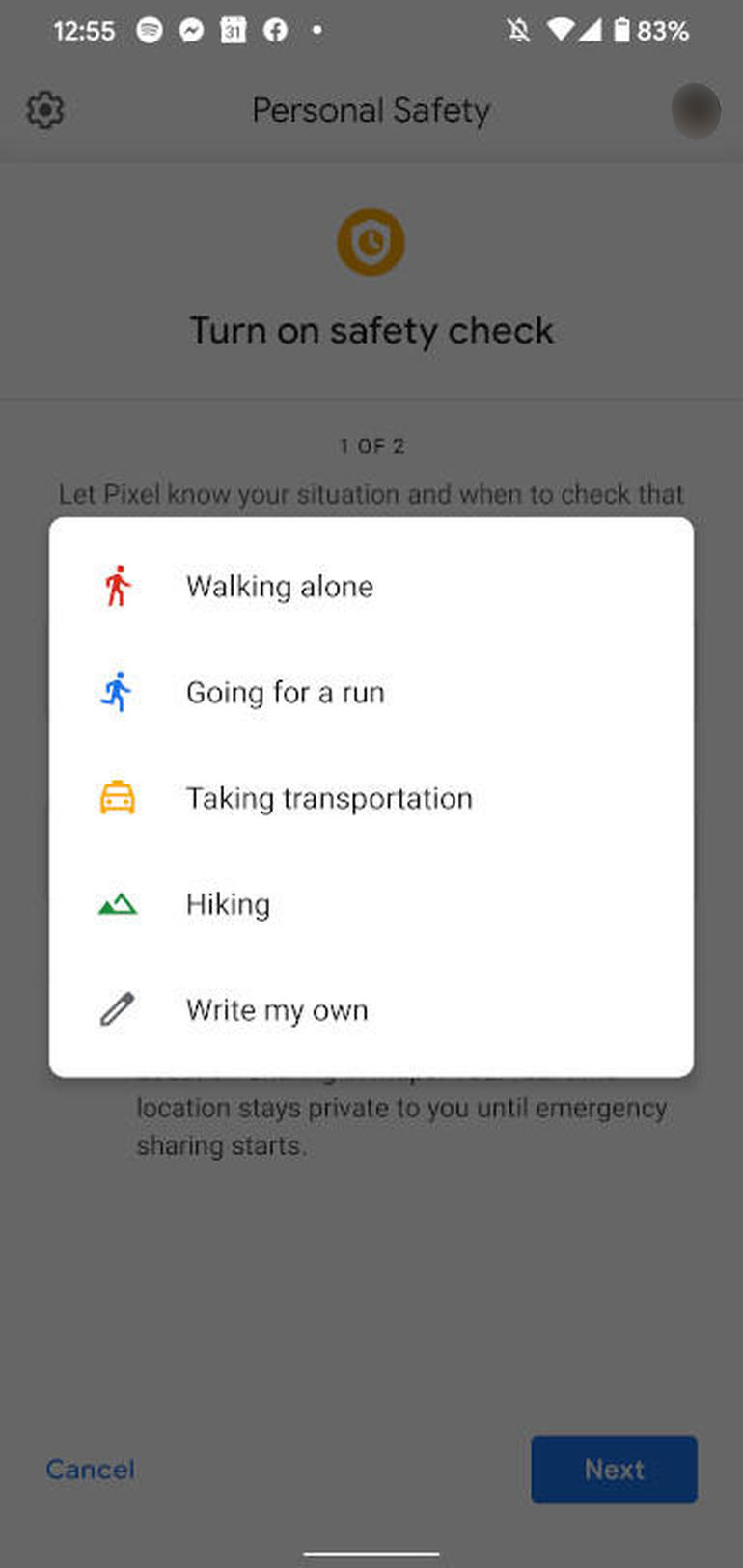Pick Taking transportation as the situation
The image size is (743, 1568).
tap(328, 798)
